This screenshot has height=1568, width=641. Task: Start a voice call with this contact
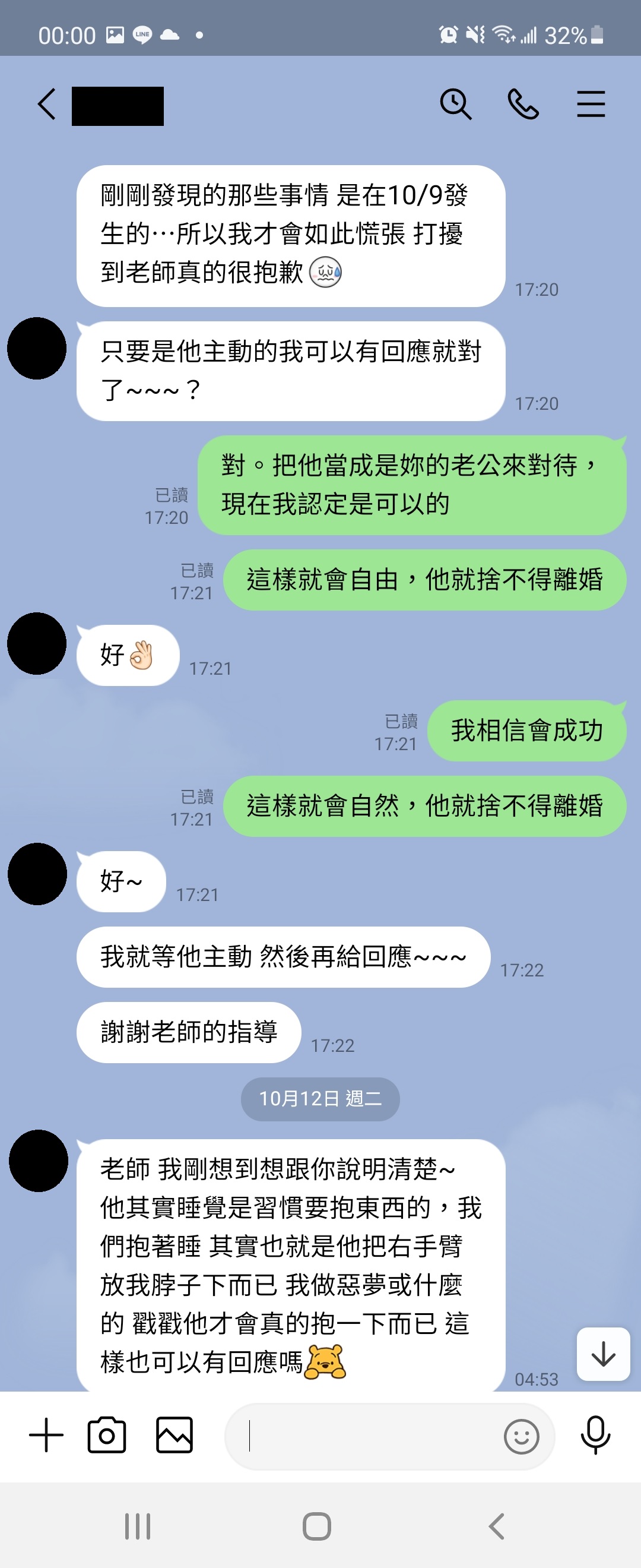[522, 104]
